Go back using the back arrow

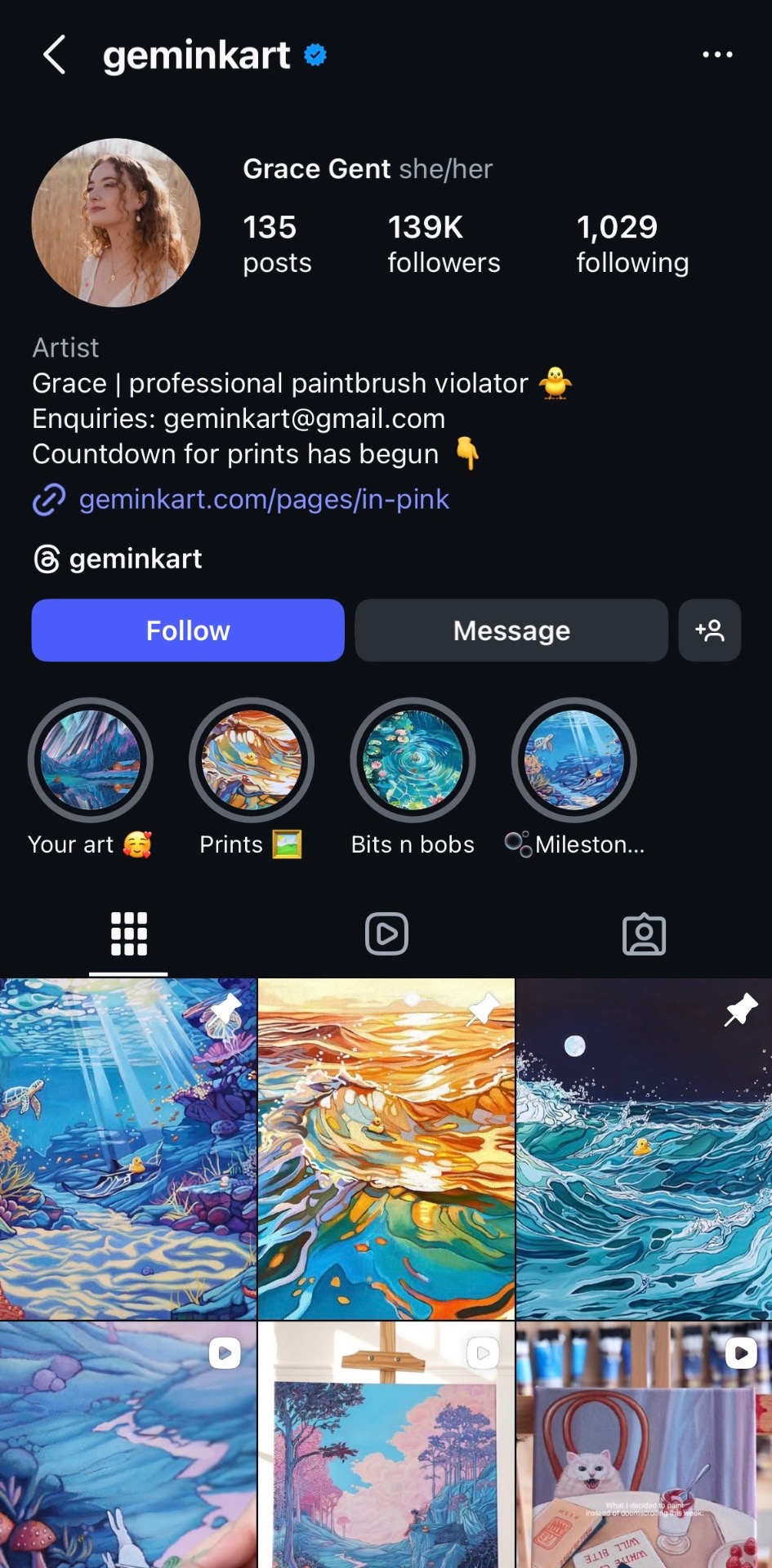click(54, 55)
